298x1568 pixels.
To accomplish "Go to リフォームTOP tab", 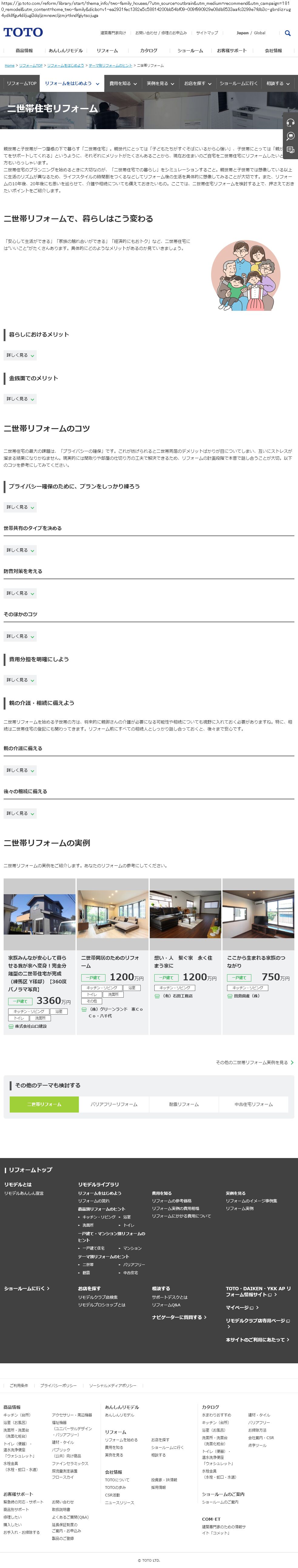I will click(x=21, y=83).
